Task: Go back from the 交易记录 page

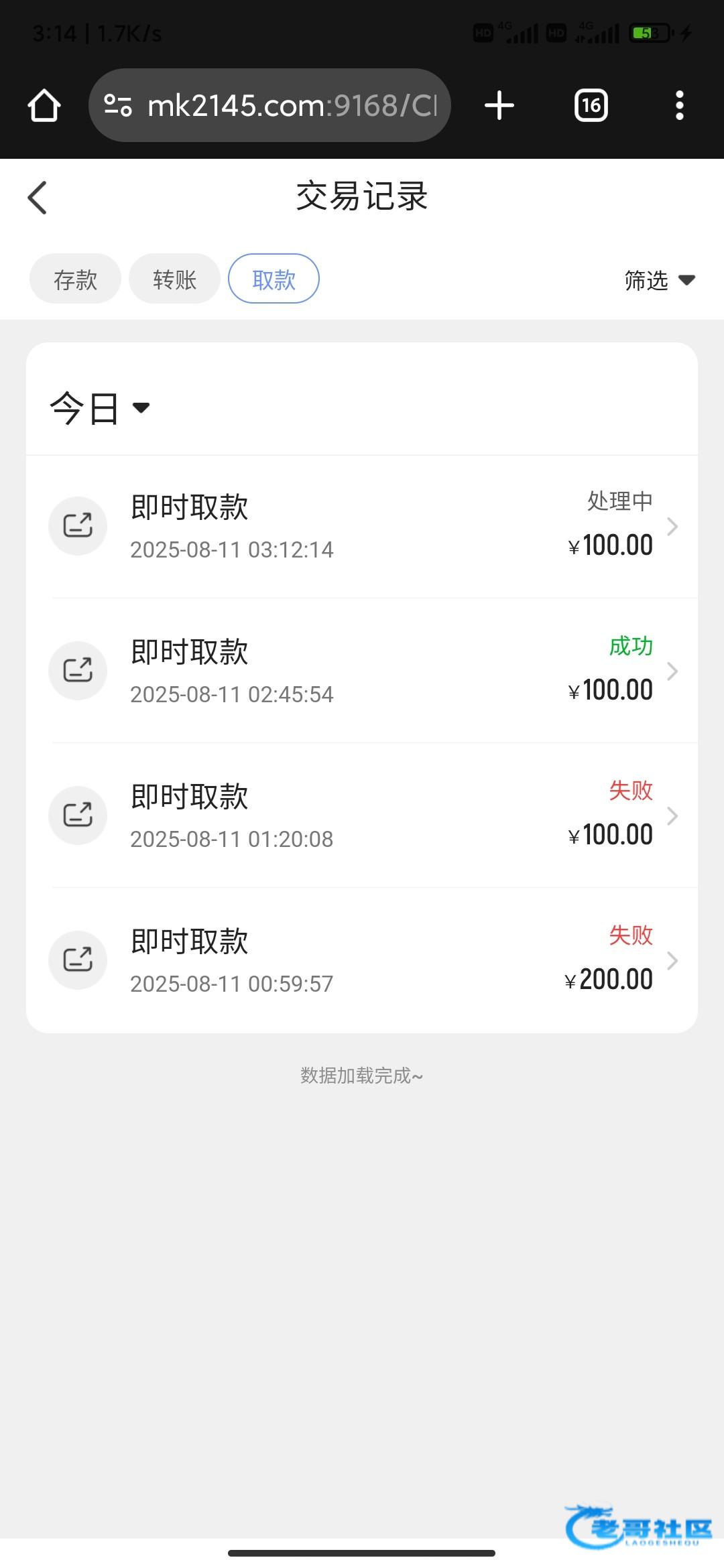Action: 38,198
